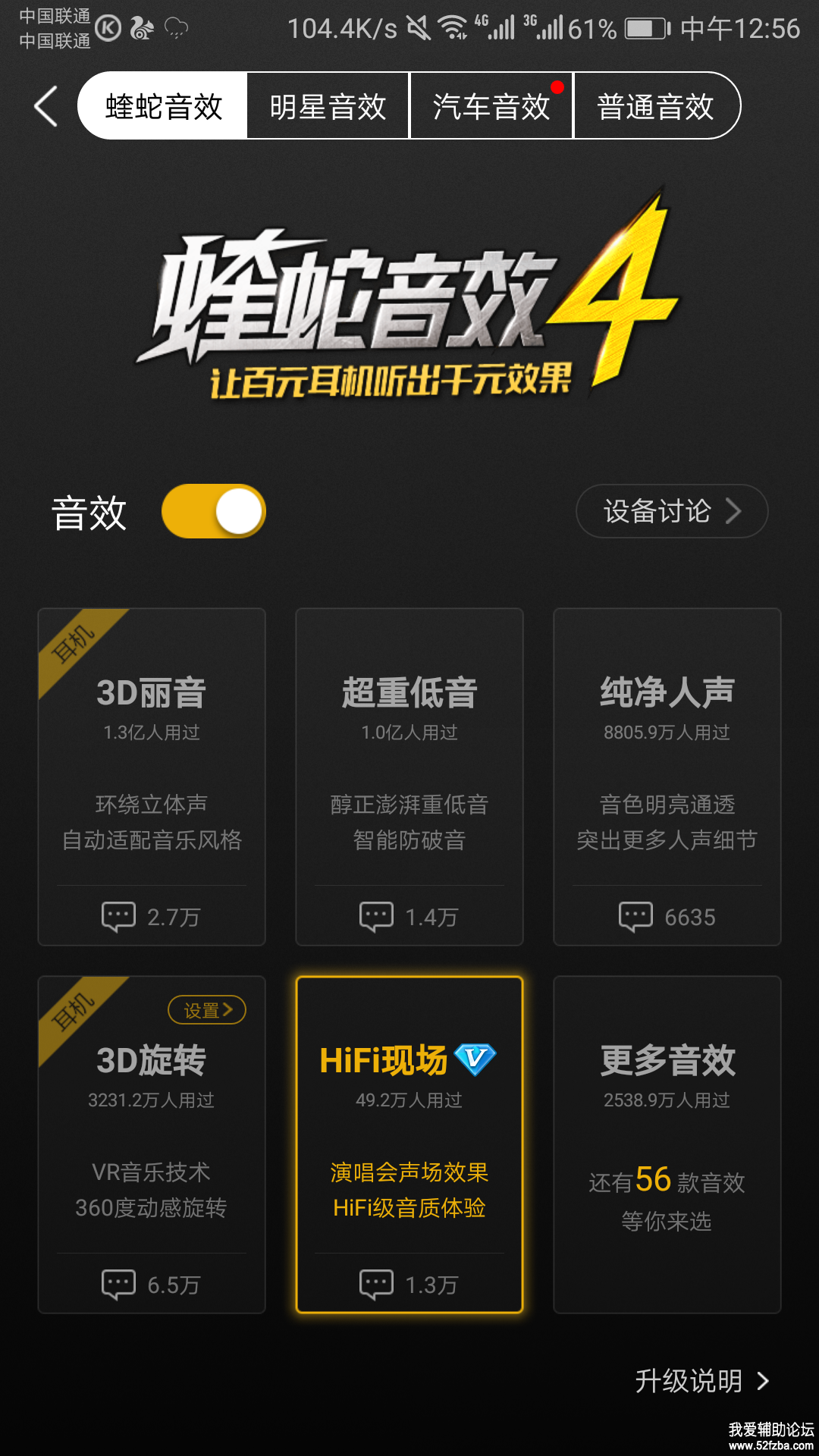Image resolution: width=819 pixels, height=1456 pixels.
Task: Select the 3D旋转 sound effect card
Action: [152, 1122]
